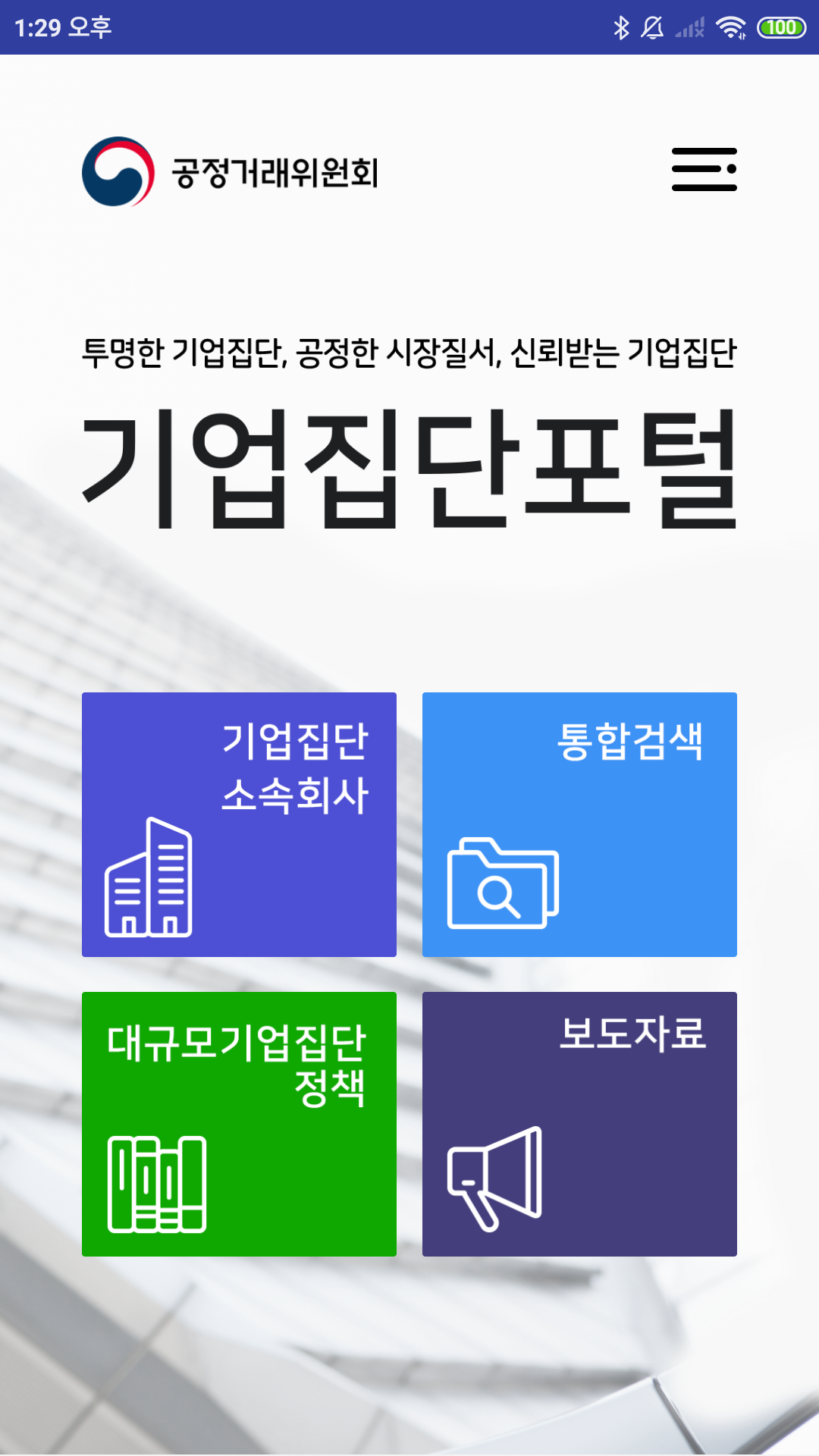Open the 기업집단 소속회사 tile

click(x=239, y=824)
